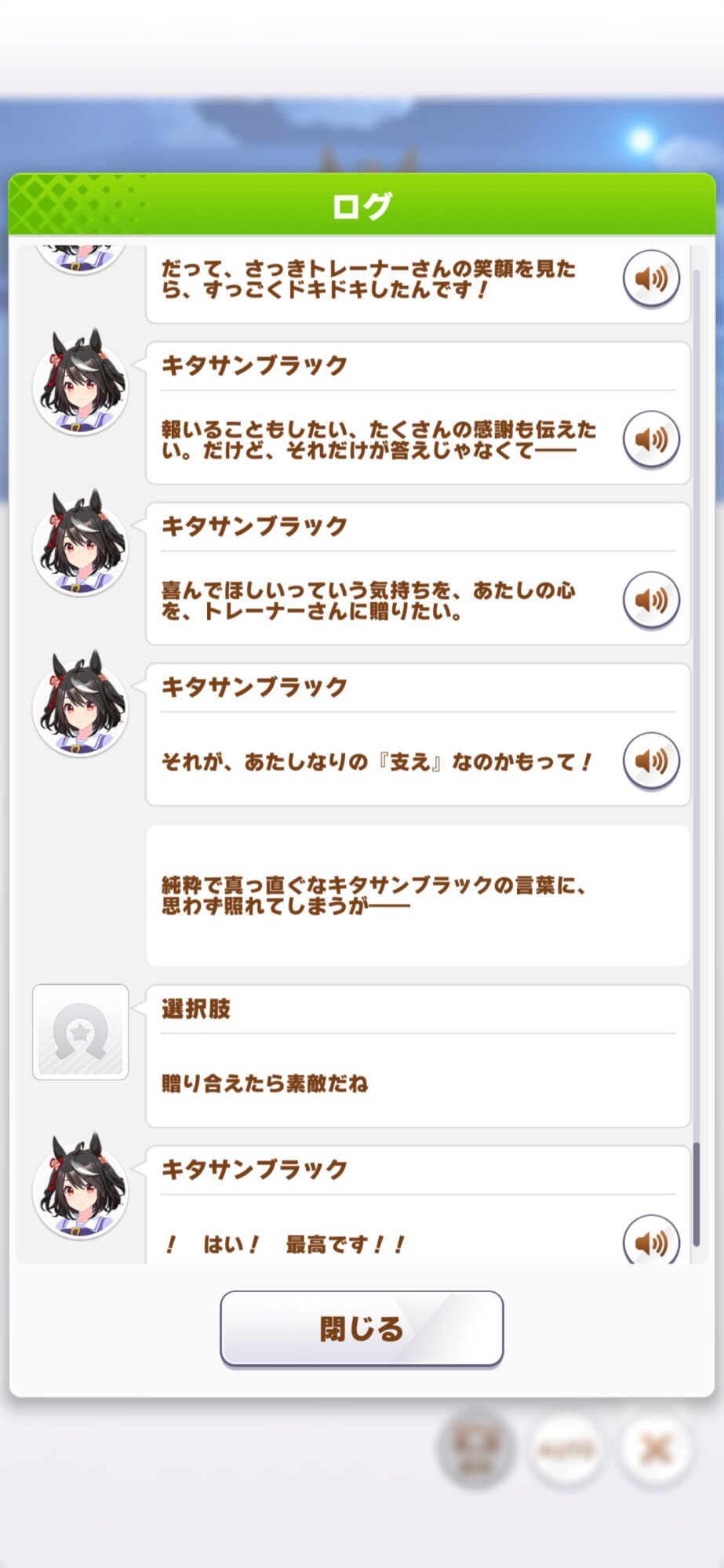Play voice for '報いることもしたい' line
Image resolution: width=724 pixels, height=1568 pixels.
pyautogui.click(x=651, y=439)
